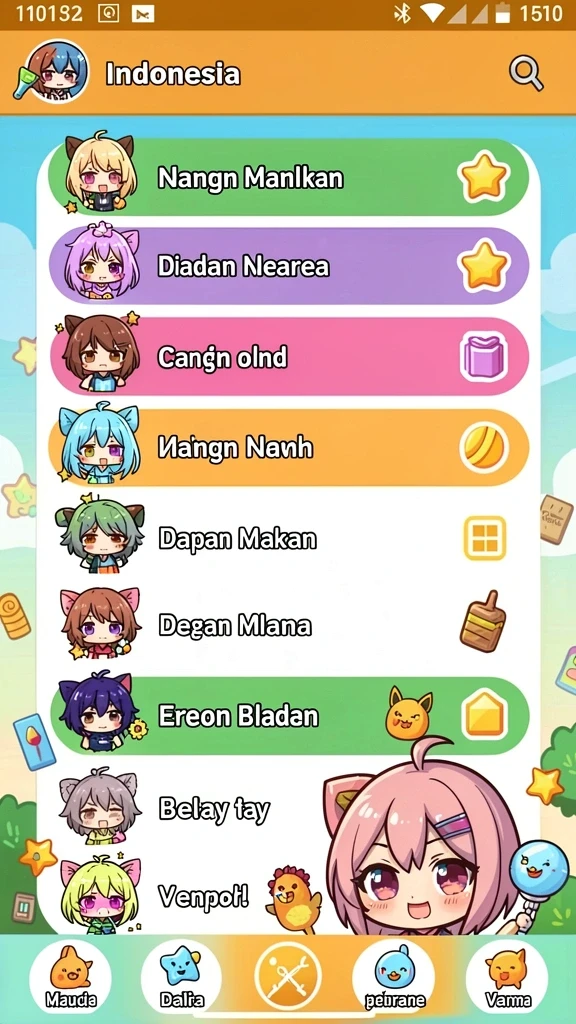576x1024 pixels.
Task: Tap the purple box icon on Cangn olnd
Action: pyautogui.click(x=485, y=357)
